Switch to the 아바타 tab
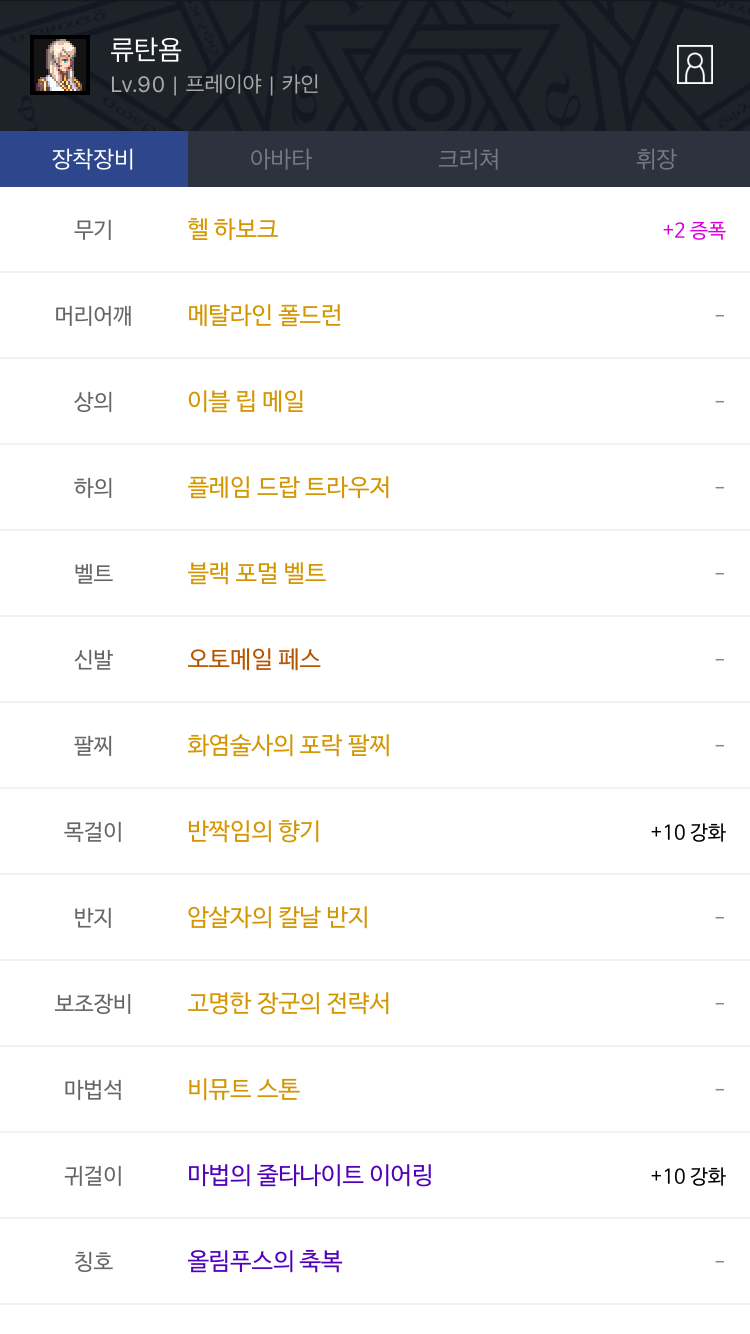This screenshot has height=1334, width=750. (281, 159)
